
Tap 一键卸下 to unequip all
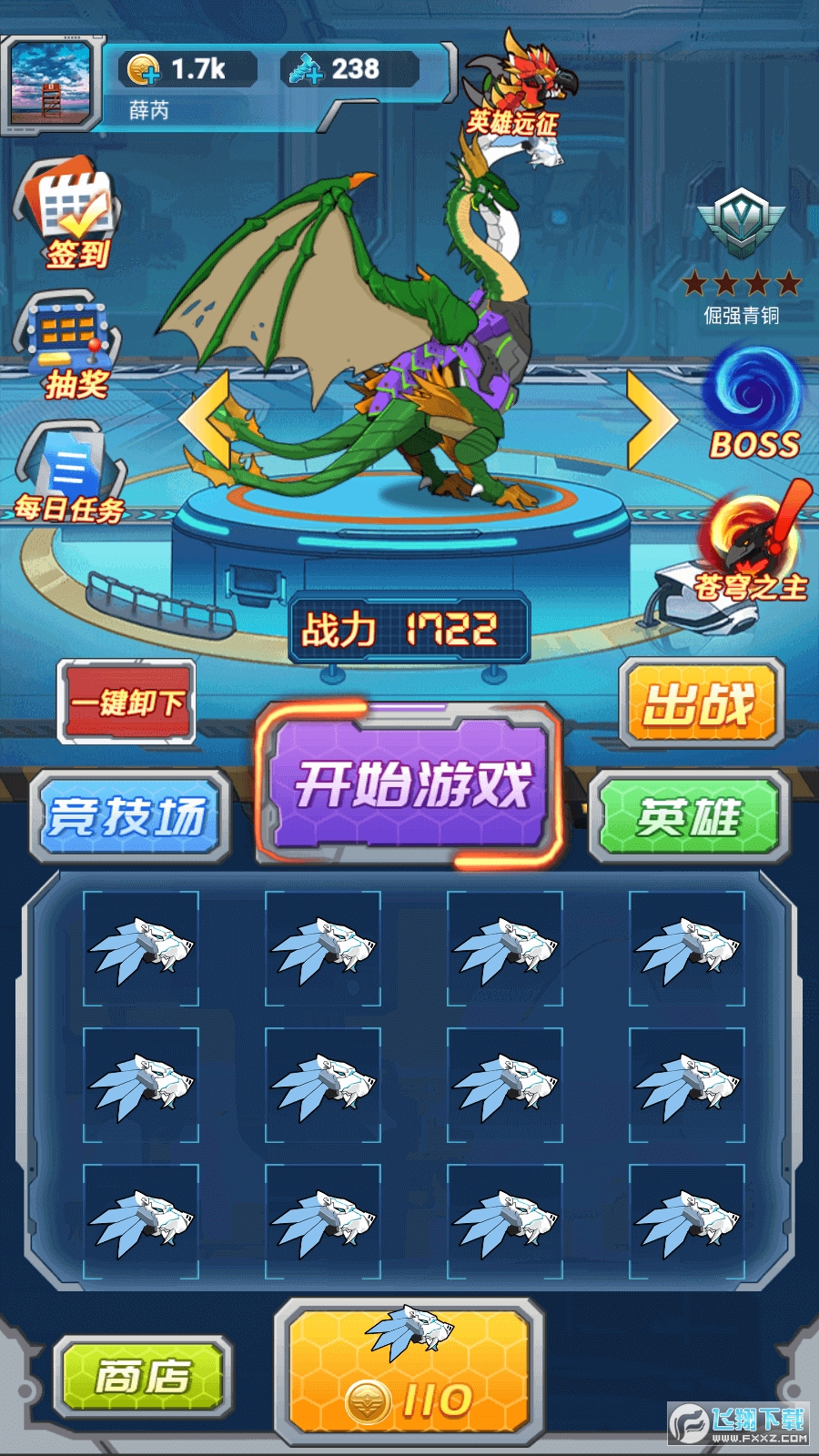tap(127, 702)
